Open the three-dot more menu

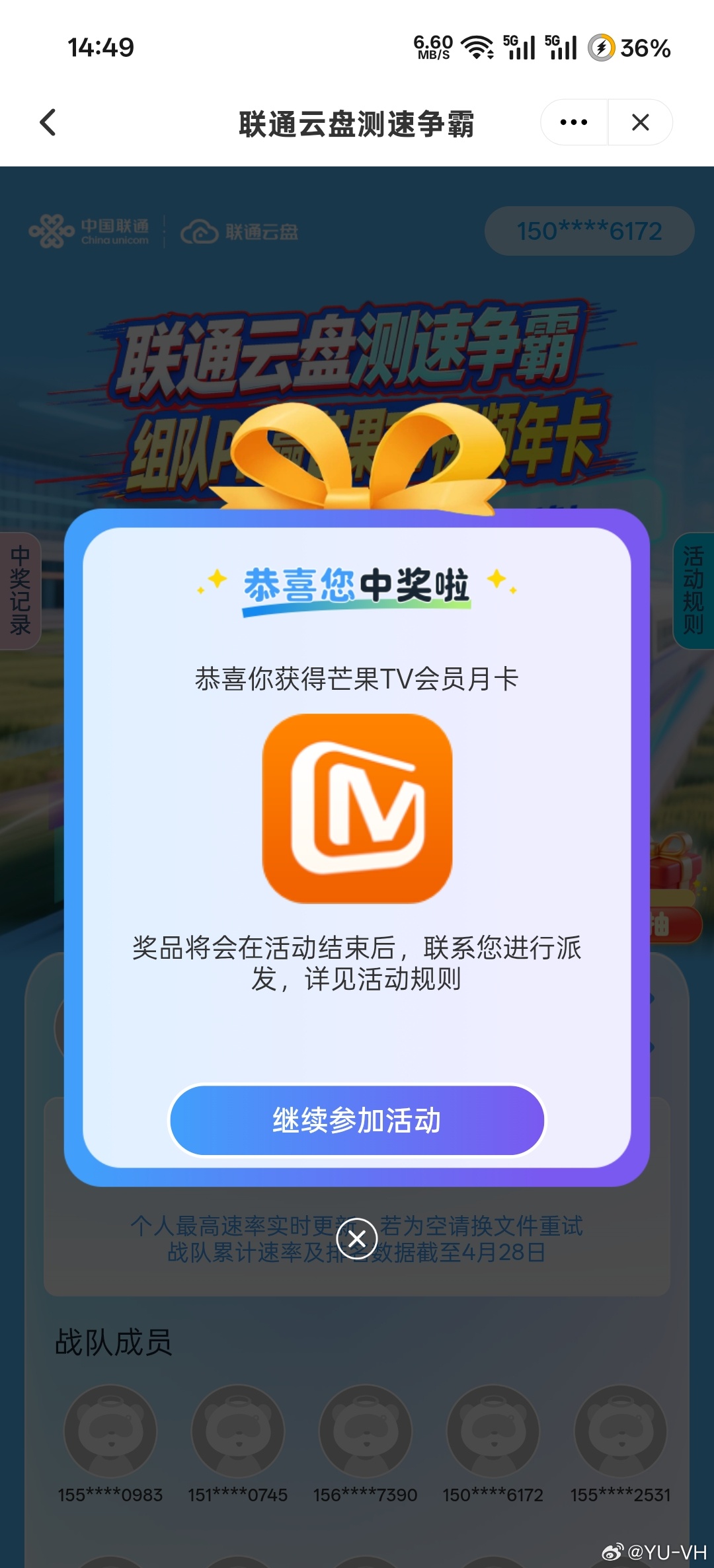point(573,122)
